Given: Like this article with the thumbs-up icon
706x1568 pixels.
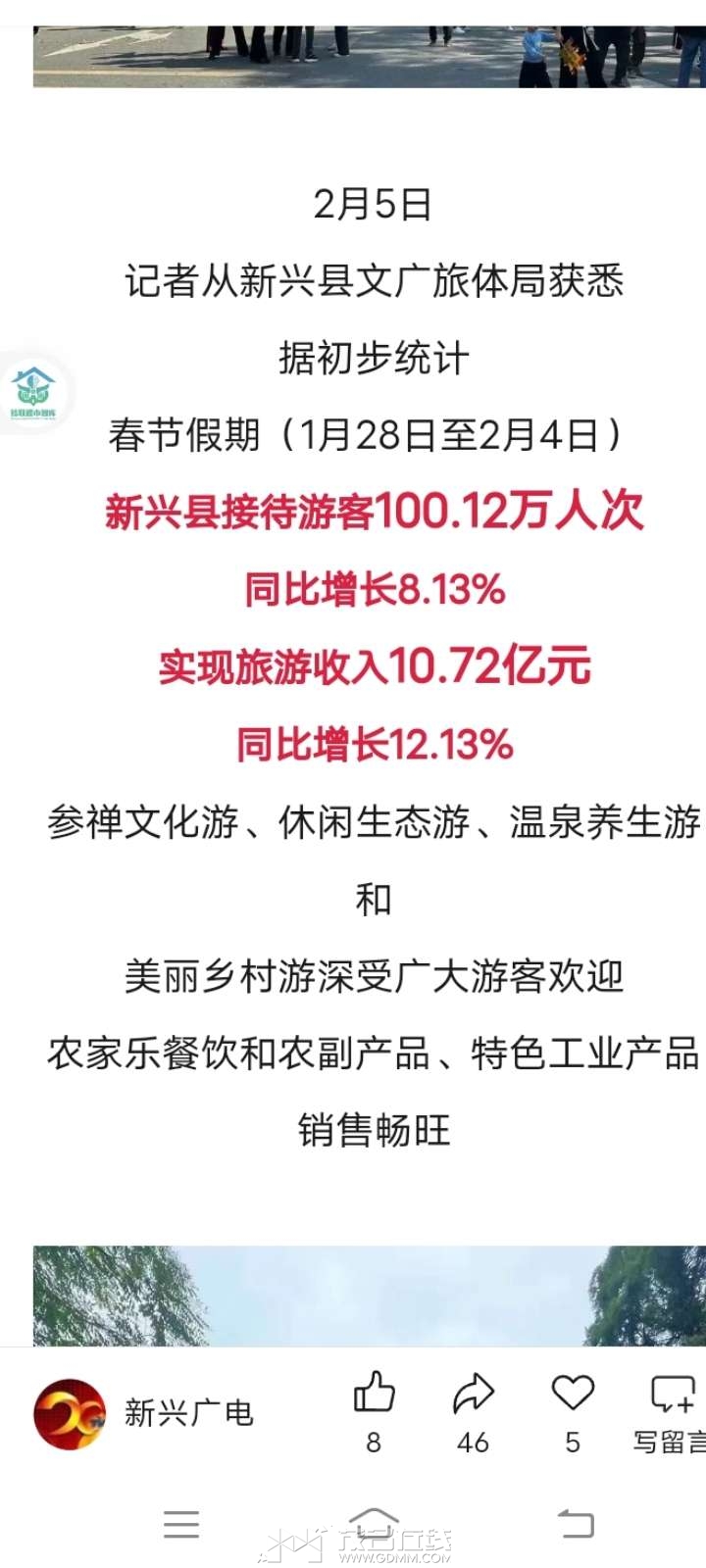Looking at the screenshot, I should 374,1394.
